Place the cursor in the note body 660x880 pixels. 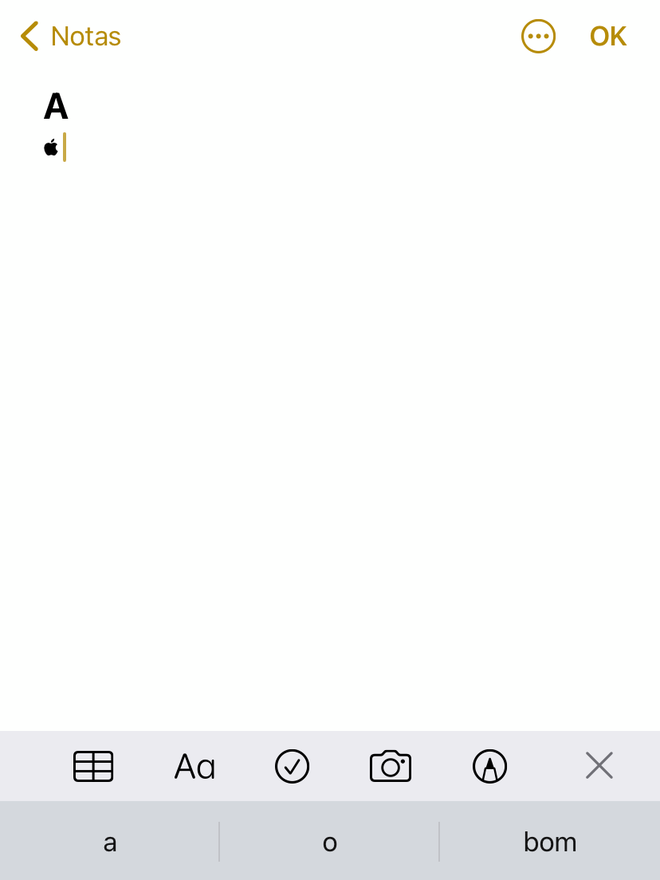[330, 400]
